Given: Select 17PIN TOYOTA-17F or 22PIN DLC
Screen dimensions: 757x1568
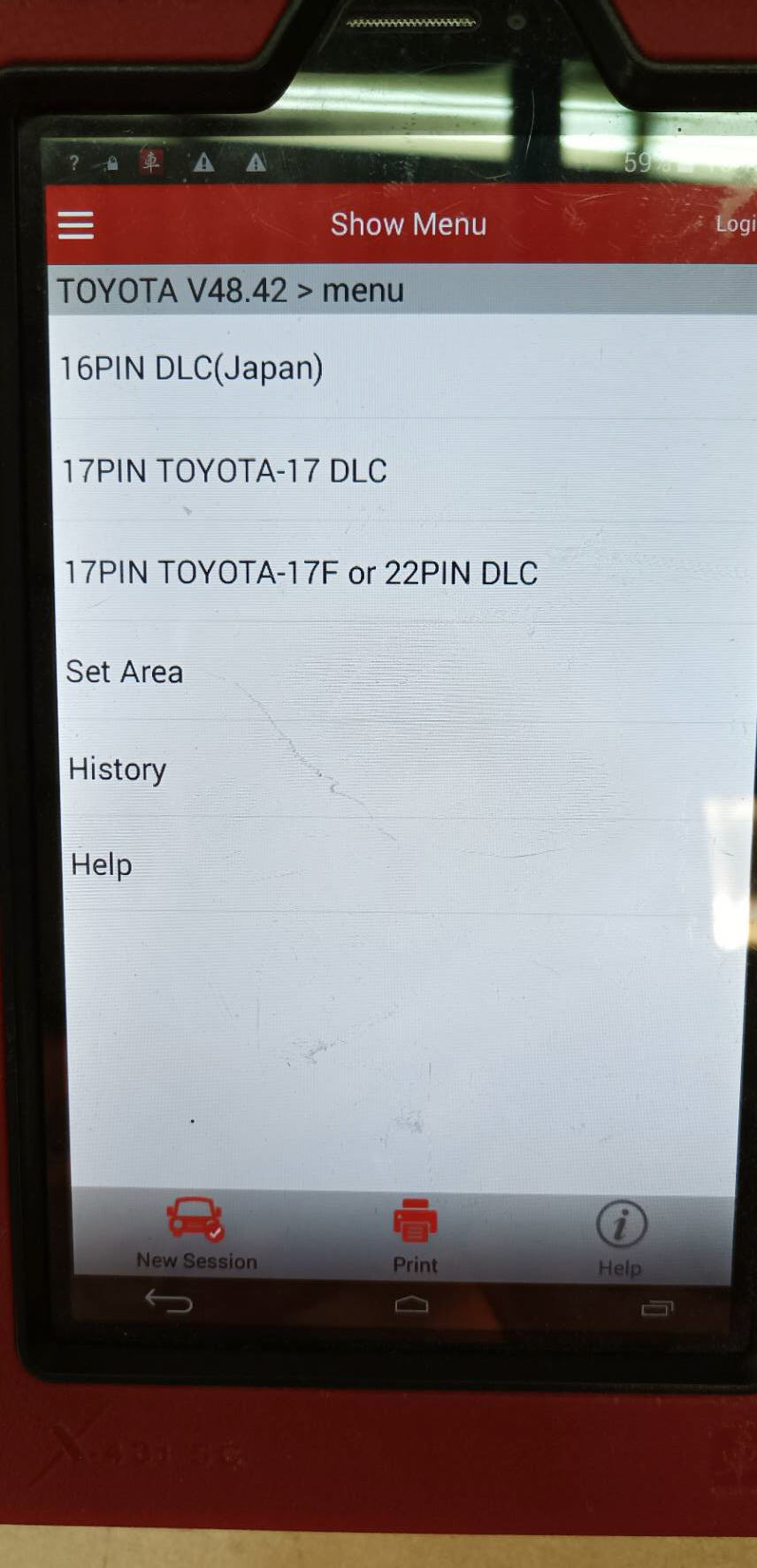Looking at the screenshot, I should point(301,573).
